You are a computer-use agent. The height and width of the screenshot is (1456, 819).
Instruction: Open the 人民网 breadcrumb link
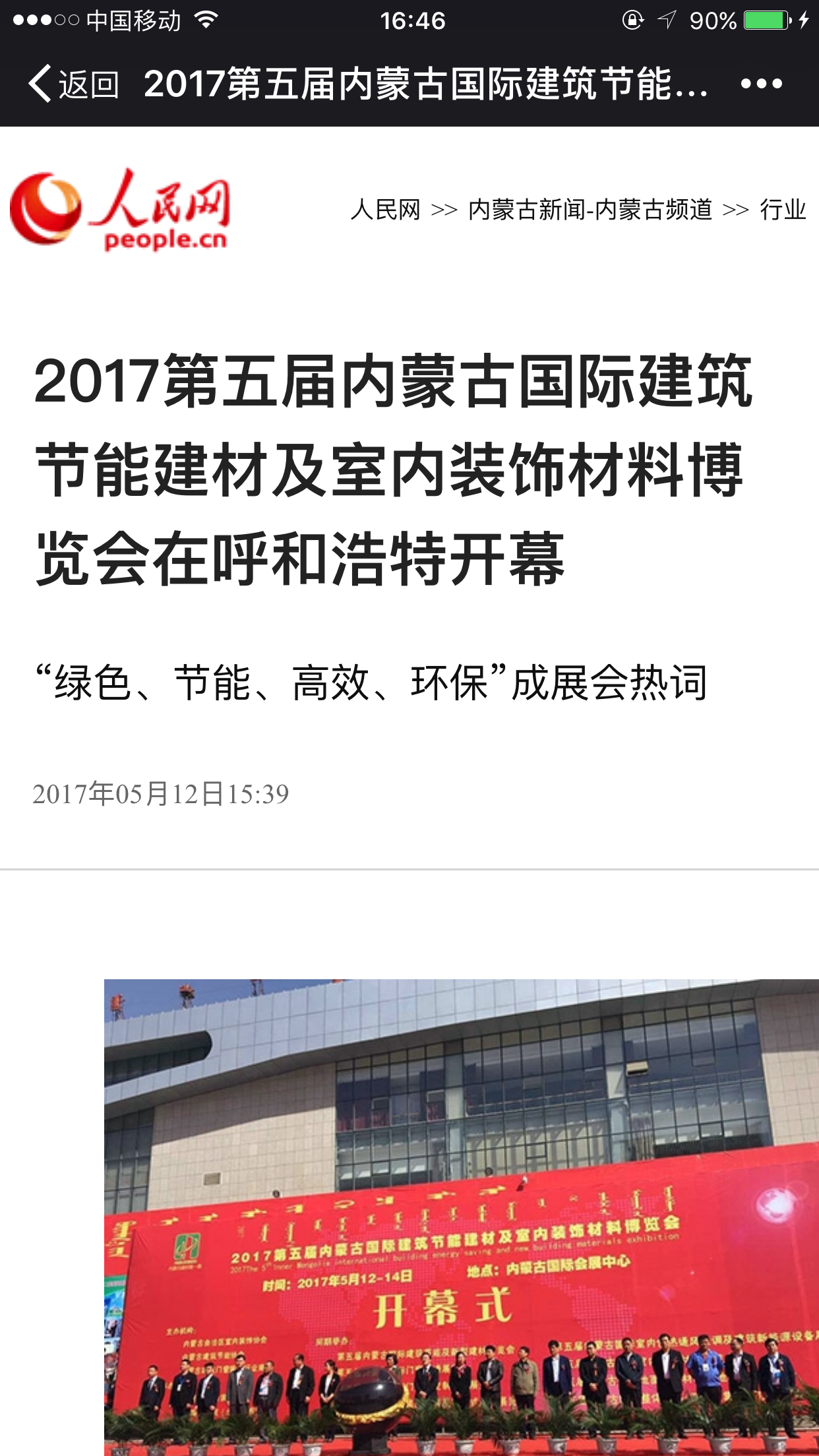click(386, 210)
